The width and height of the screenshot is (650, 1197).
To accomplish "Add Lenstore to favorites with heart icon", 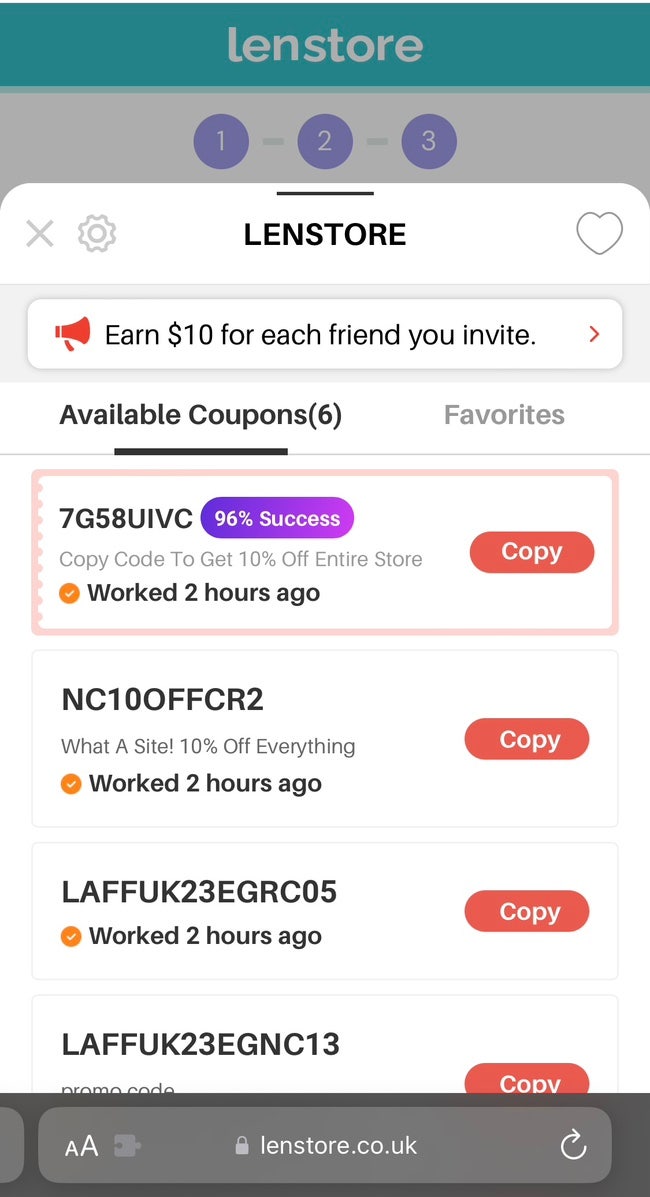I will point(600,233).
